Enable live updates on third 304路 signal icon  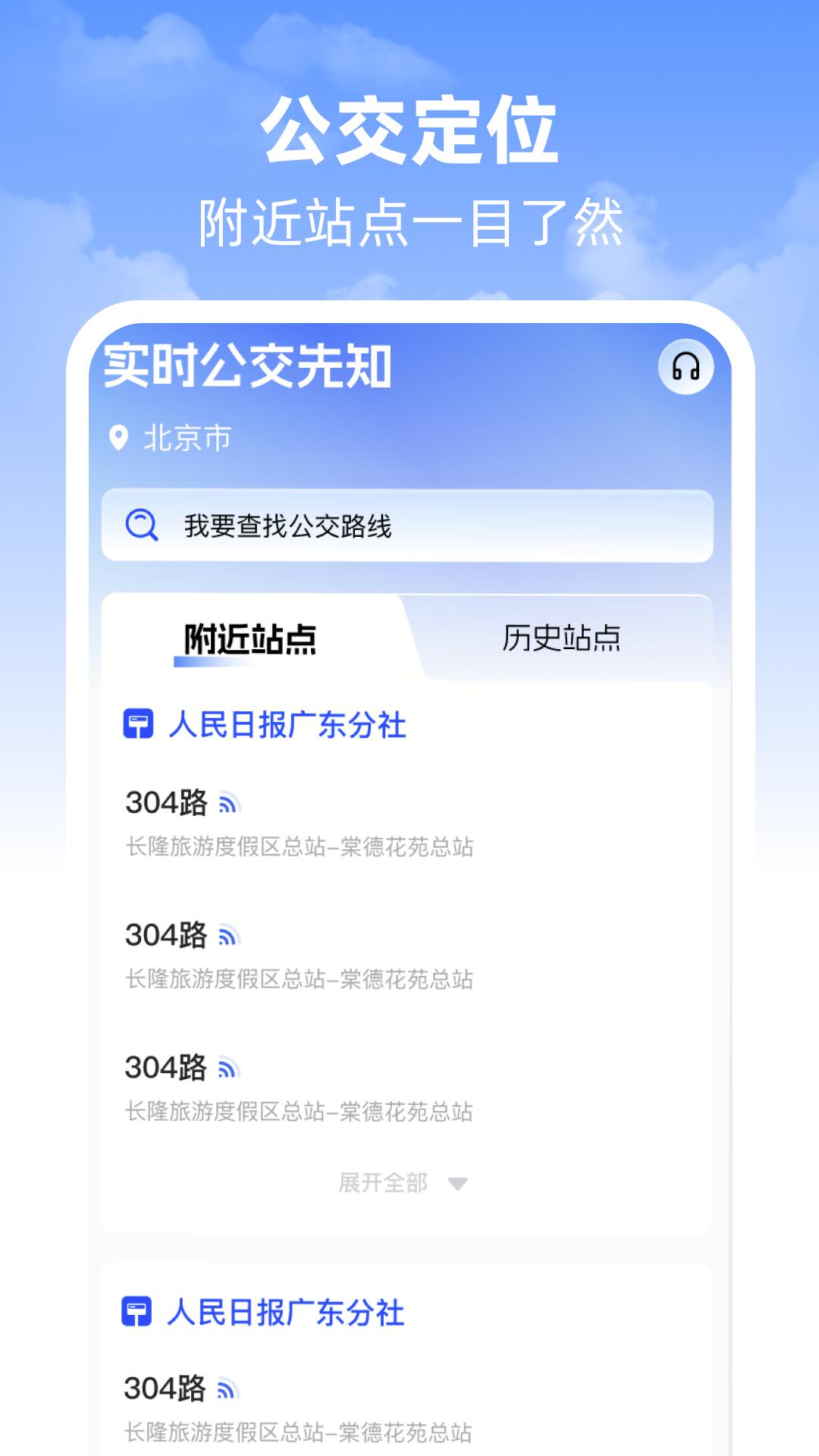click(x=228, y=1066)
